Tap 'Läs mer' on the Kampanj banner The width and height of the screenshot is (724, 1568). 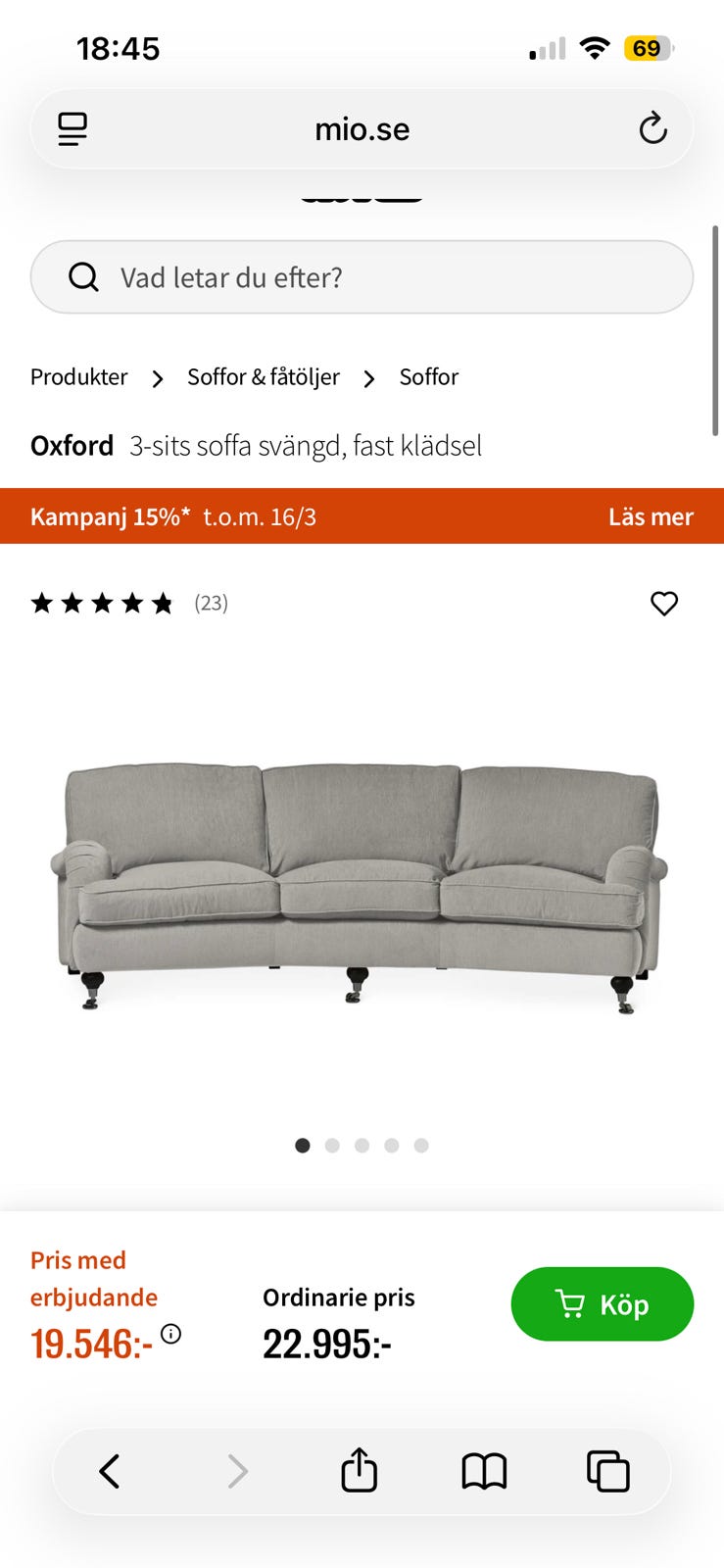651,516
